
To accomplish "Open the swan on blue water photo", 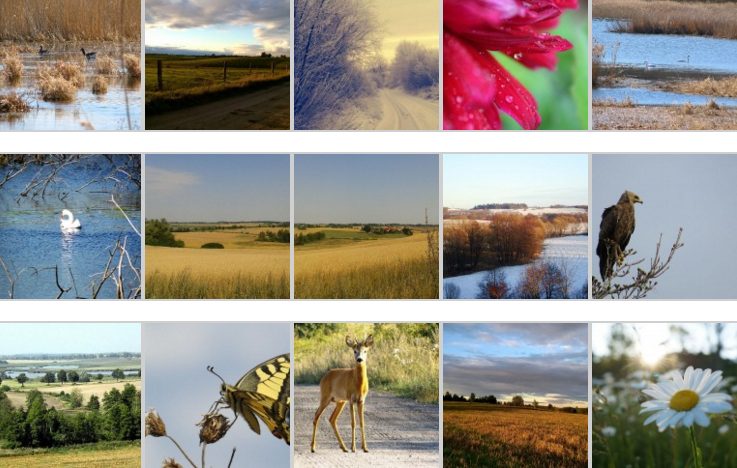I will coord(70,226).
